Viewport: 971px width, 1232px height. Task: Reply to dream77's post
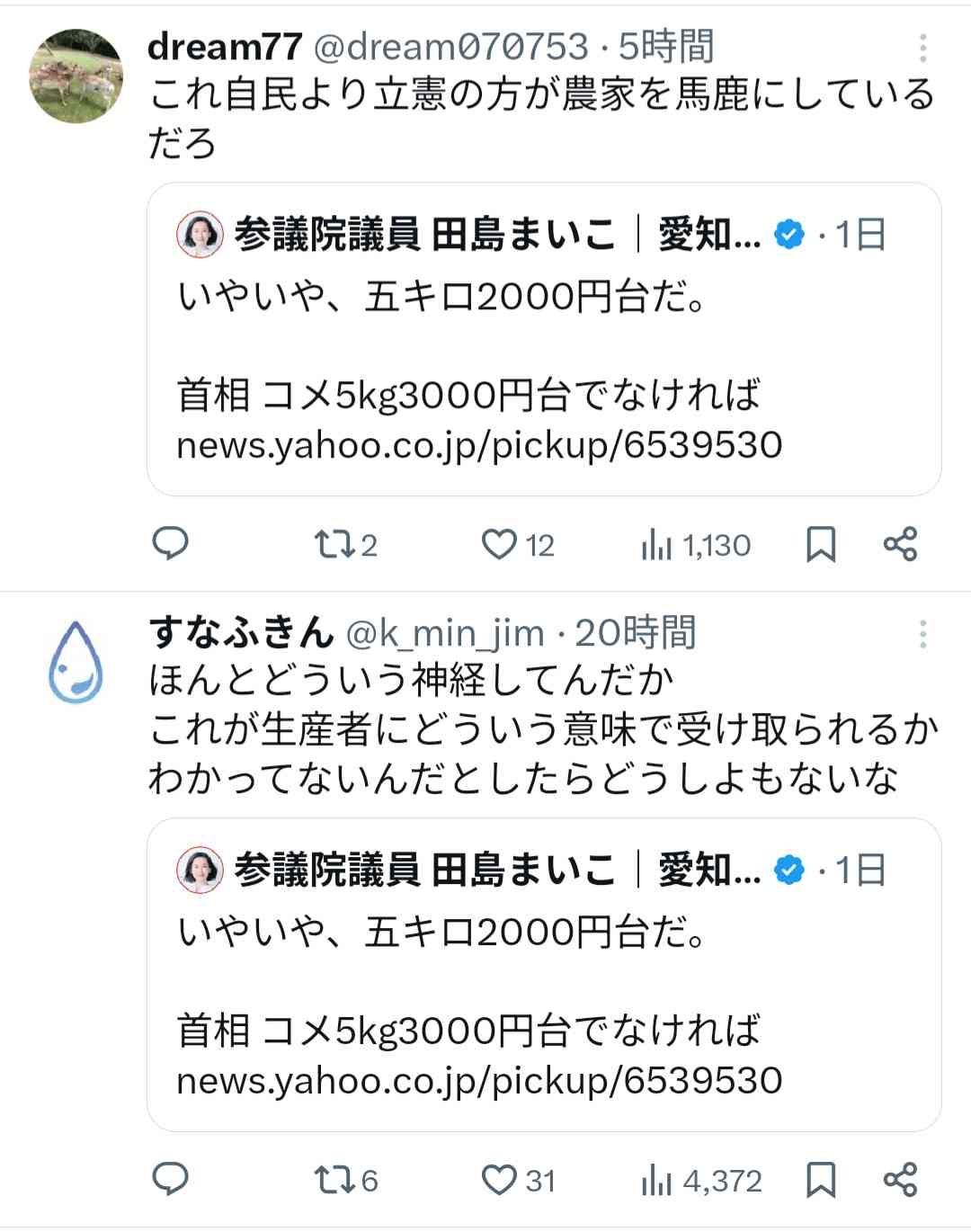171,544
